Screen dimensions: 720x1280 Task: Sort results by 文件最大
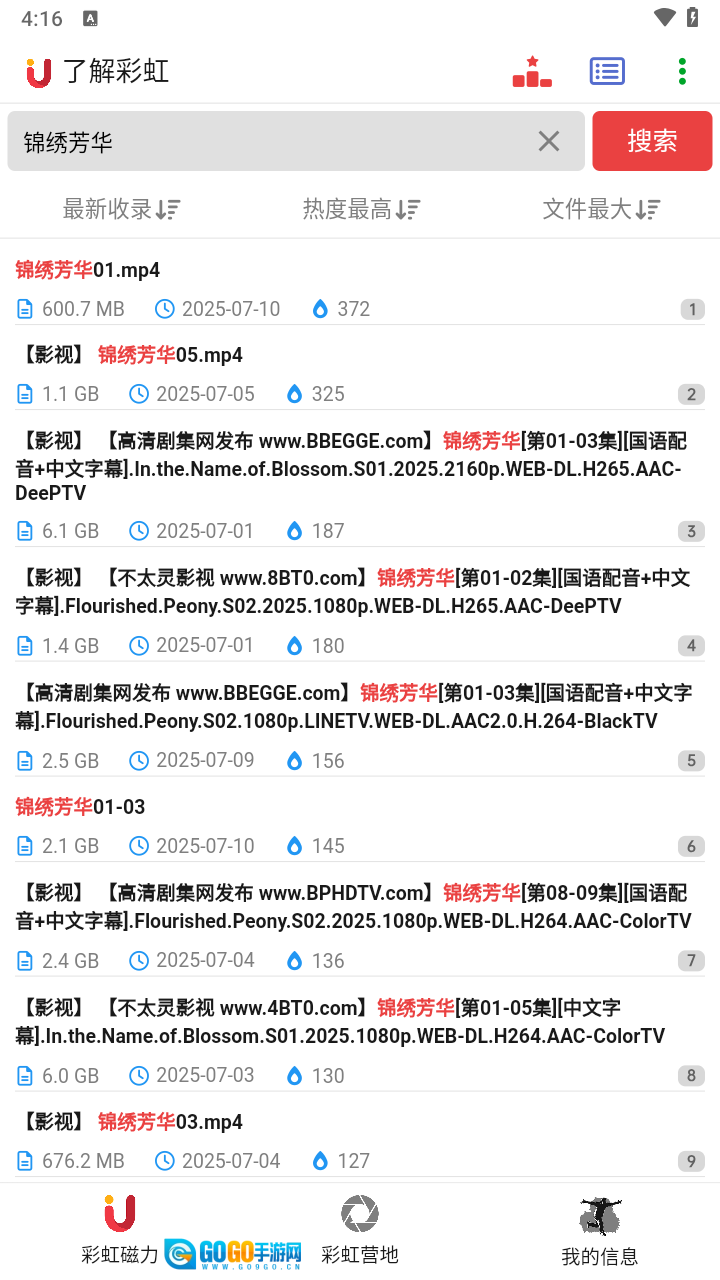tap(601, 209)
